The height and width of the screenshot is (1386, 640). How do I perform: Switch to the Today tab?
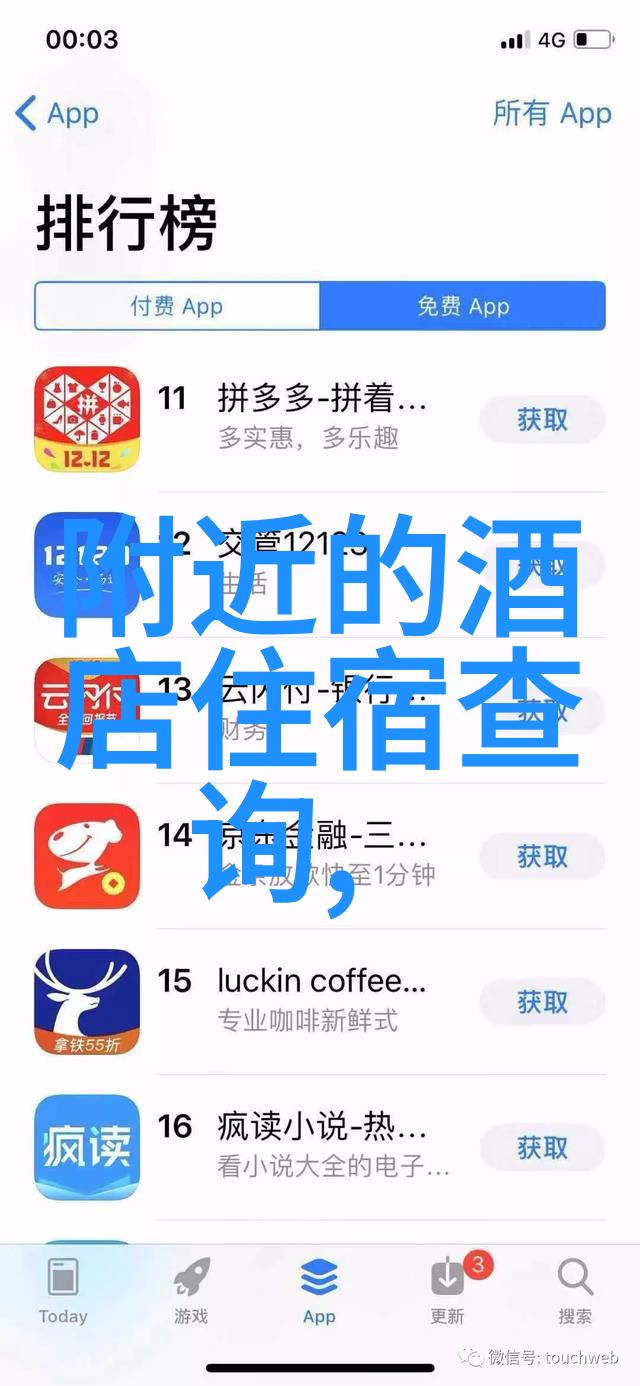pos(63,1291)
